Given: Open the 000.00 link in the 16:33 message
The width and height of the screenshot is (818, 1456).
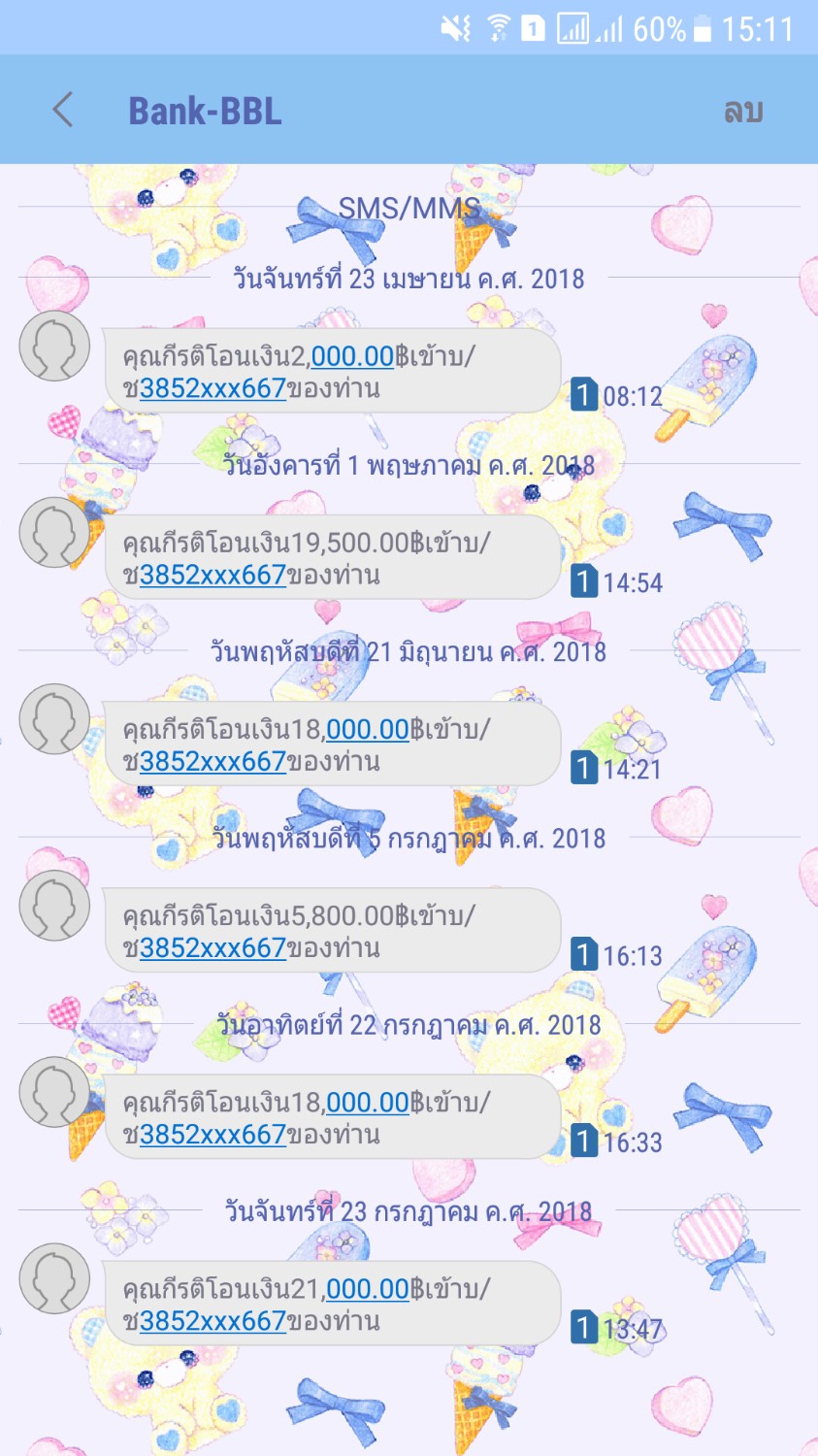Looking at the screenshot, I should [368, 1102].
